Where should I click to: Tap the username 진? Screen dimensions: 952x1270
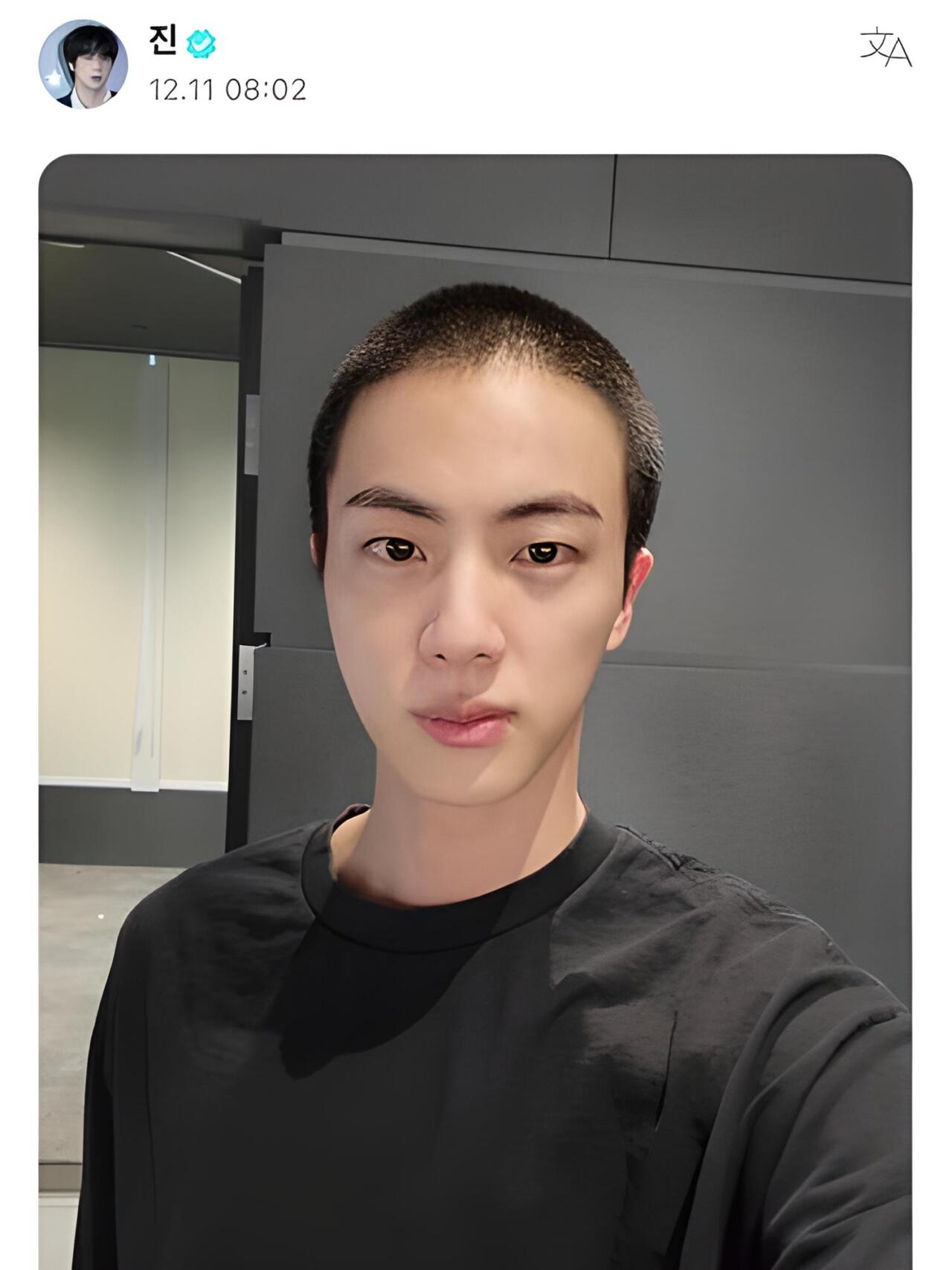(162, 42)
